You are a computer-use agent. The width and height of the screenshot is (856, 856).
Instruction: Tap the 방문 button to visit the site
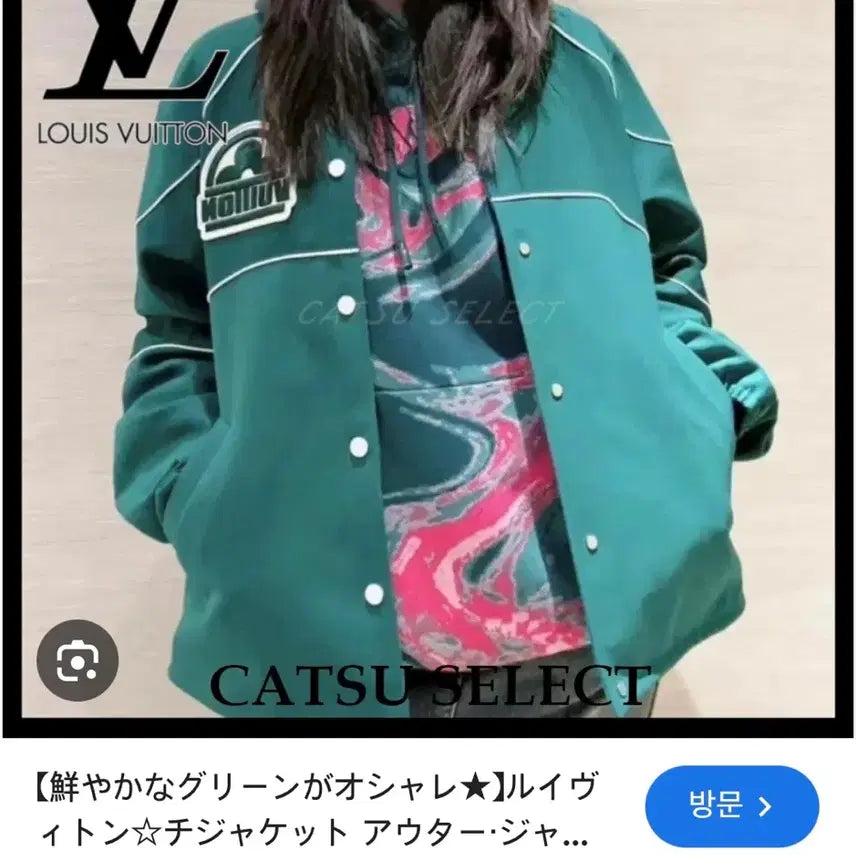(732, 803)
